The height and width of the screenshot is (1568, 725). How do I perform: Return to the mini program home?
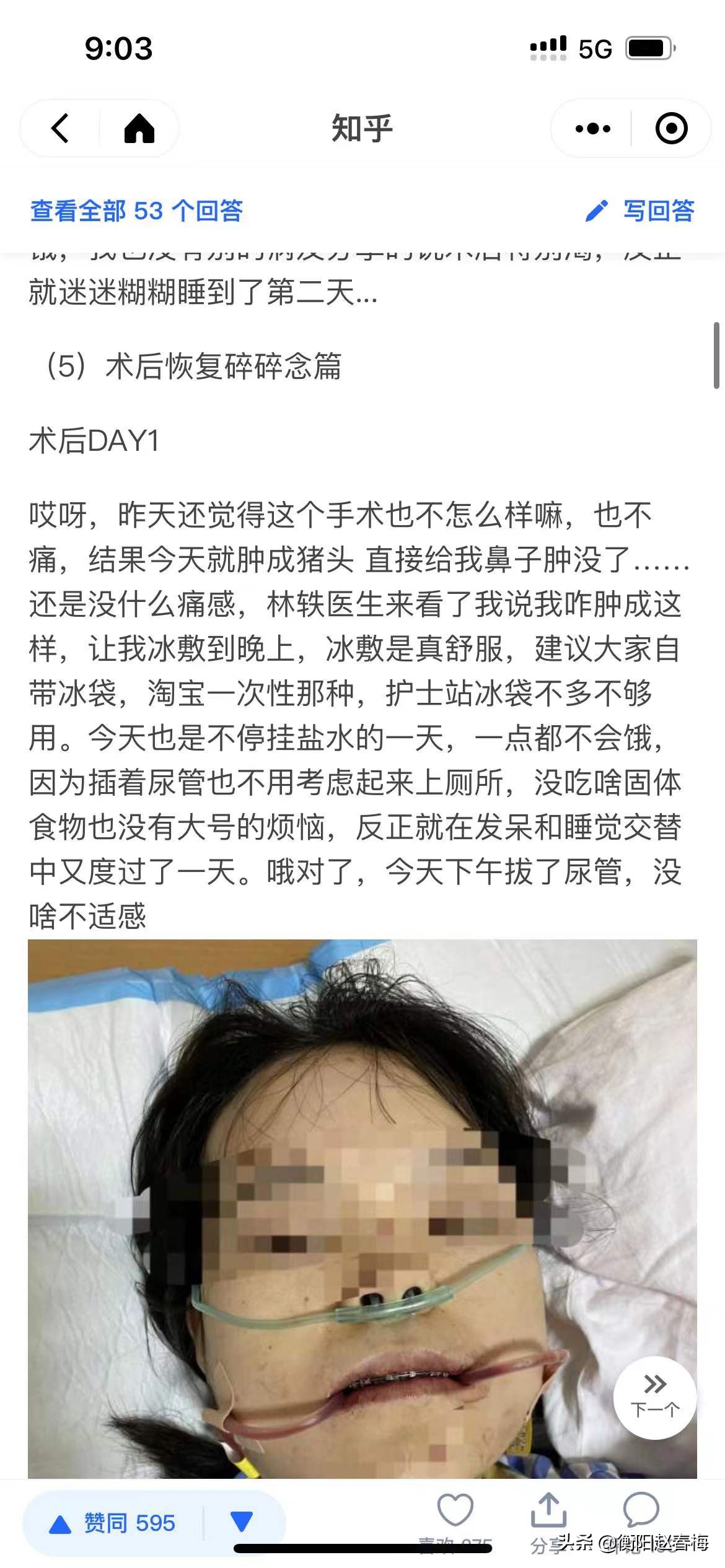[139, 128]
